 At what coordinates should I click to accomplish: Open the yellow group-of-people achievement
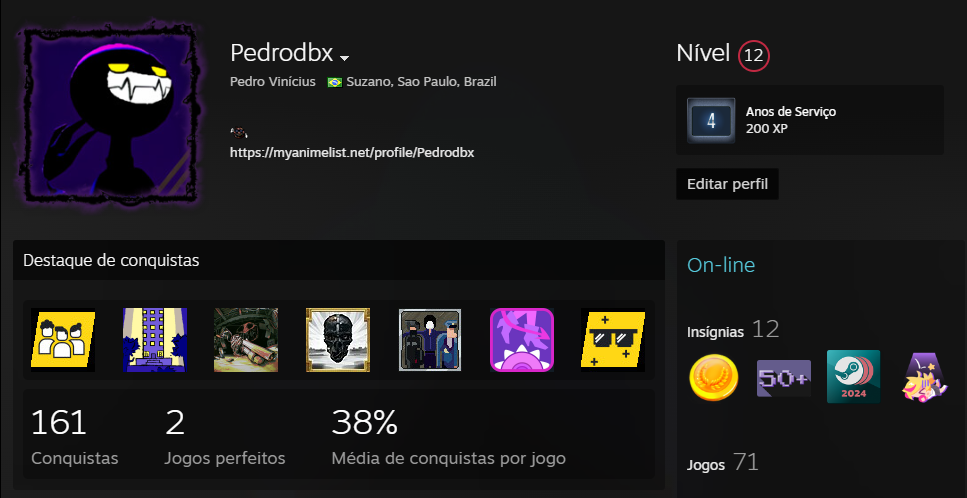pos(62,340)
